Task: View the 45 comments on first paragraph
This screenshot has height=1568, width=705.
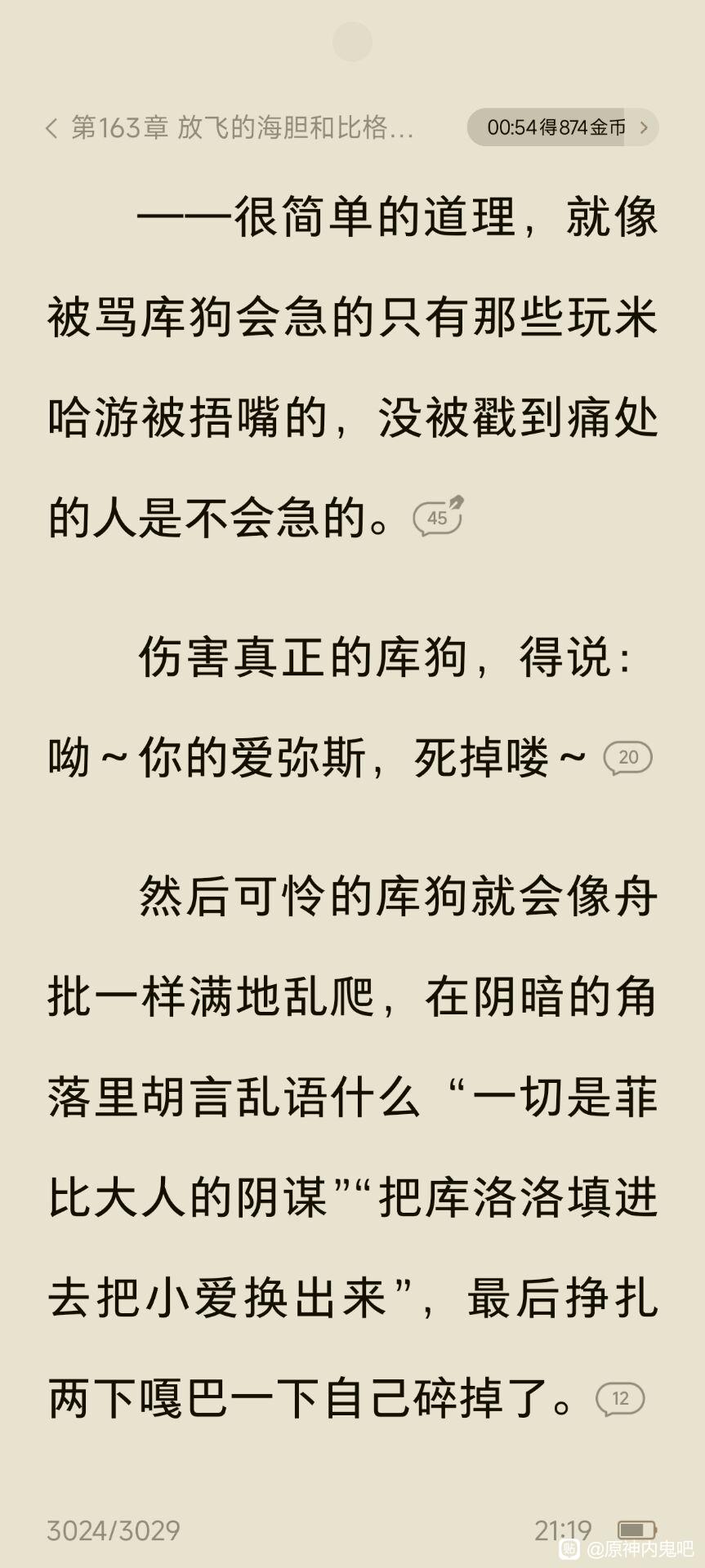Action: (x=438, y=518)
